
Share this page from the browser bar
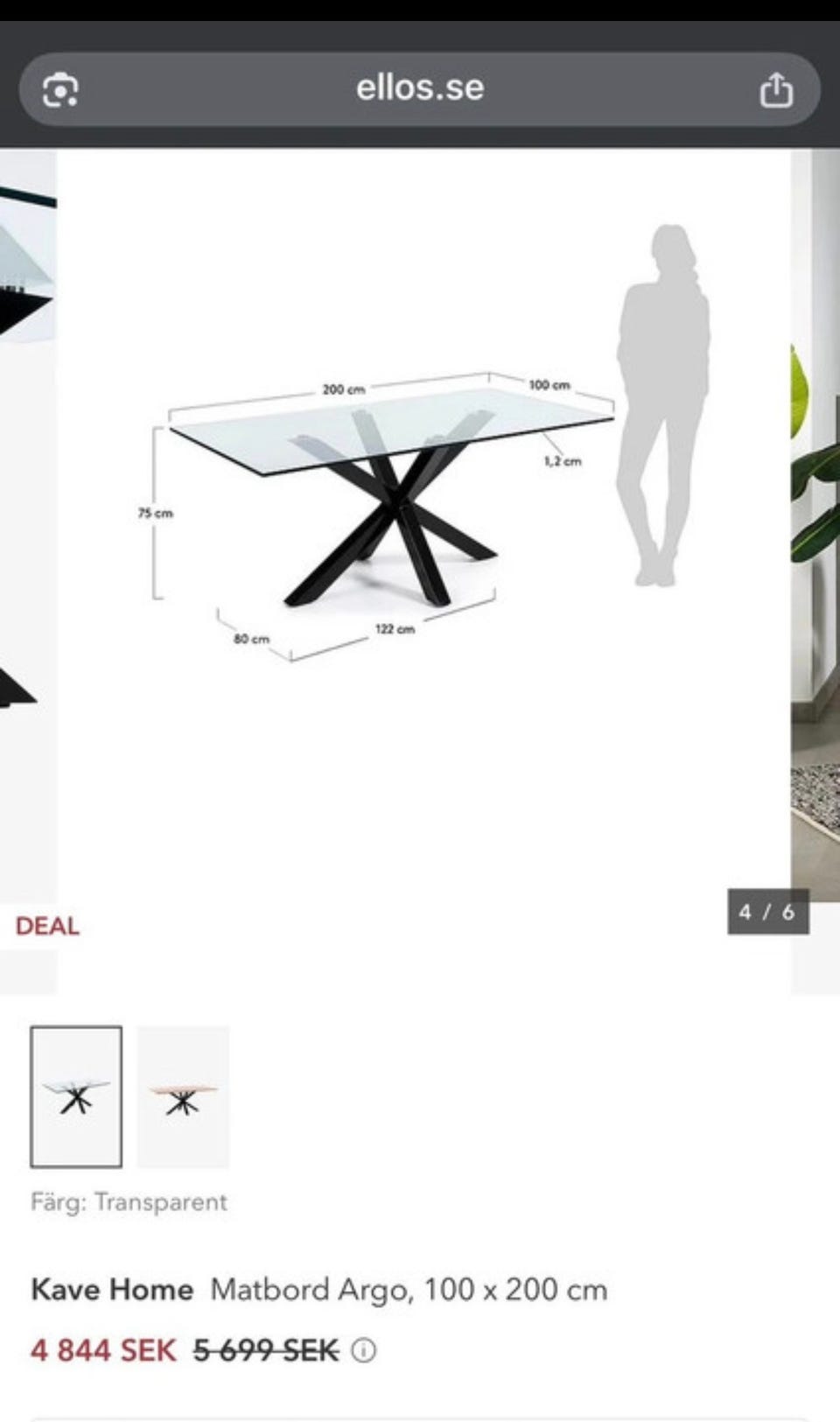pyautogui.click(x=775, y=89)
